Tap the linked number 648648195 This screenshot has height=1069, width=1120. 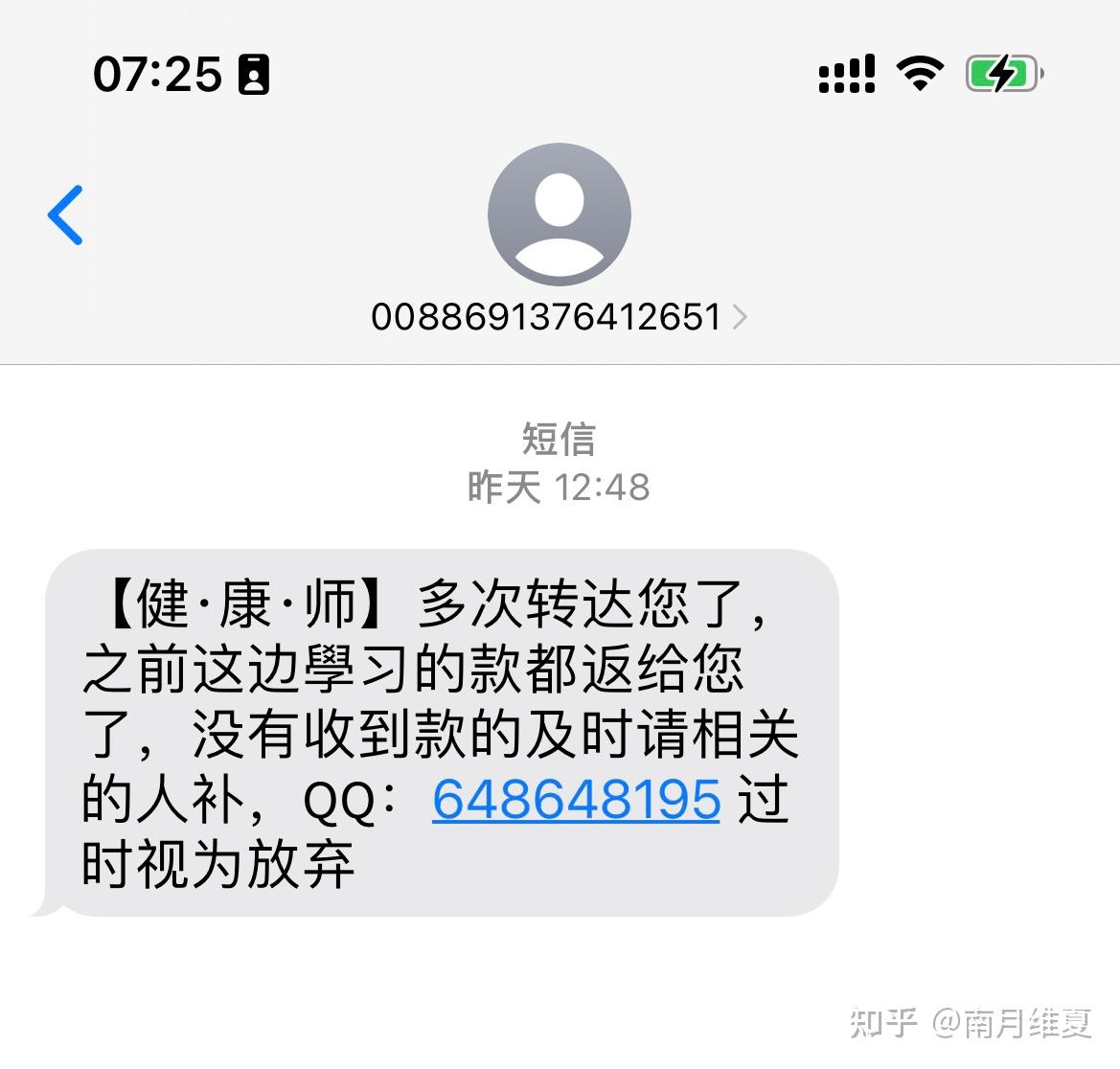pos(576,799)
